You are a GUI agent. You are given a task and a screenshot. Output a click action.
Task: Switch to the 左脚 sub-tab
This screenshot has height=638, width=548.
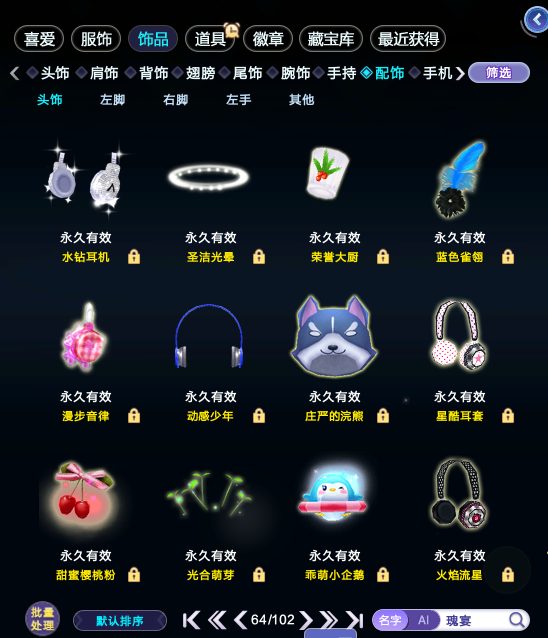click(112, 100)
